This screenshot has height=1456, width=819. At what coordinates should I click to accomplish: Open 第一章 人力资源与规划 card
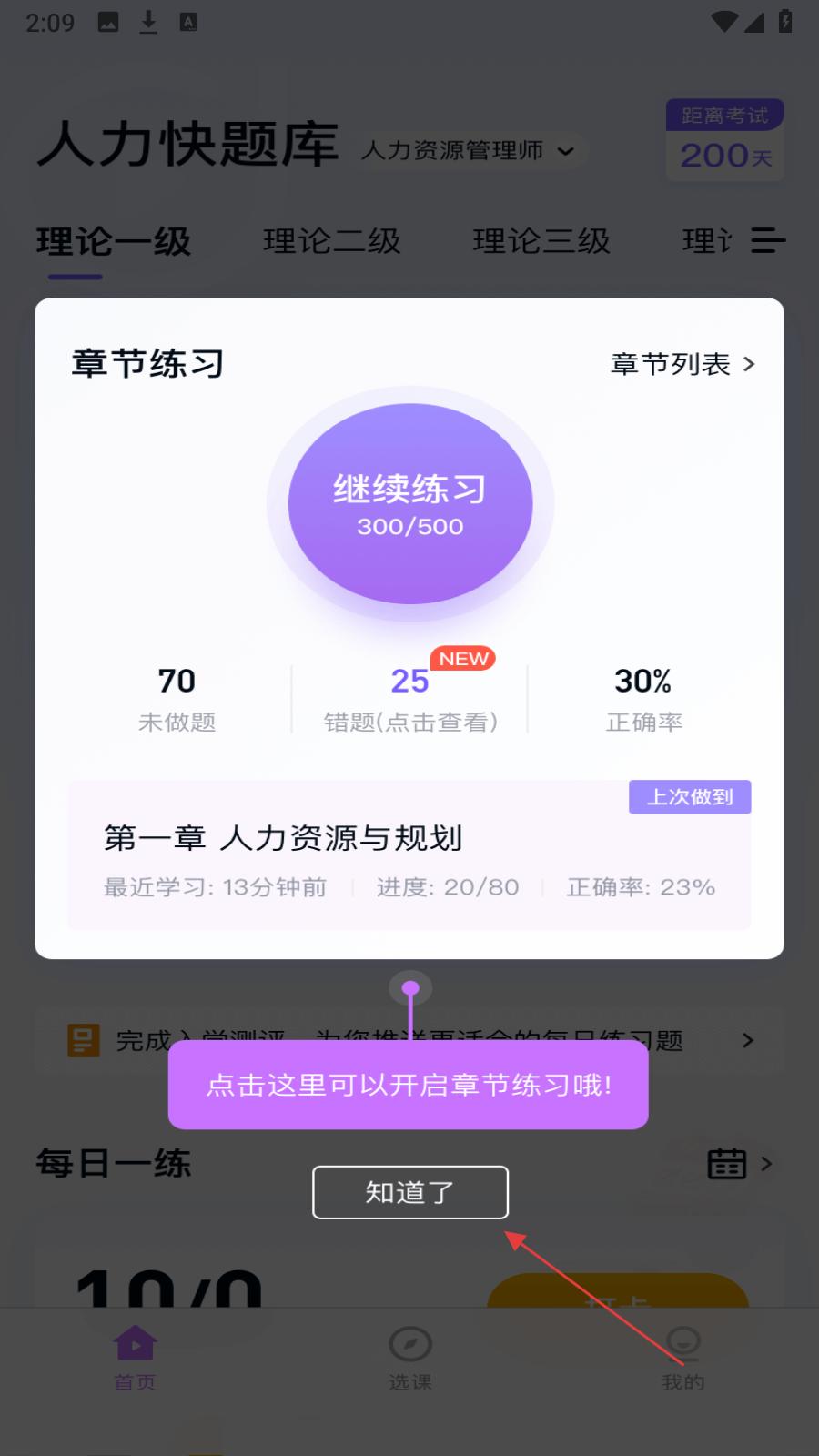[409, 855]
